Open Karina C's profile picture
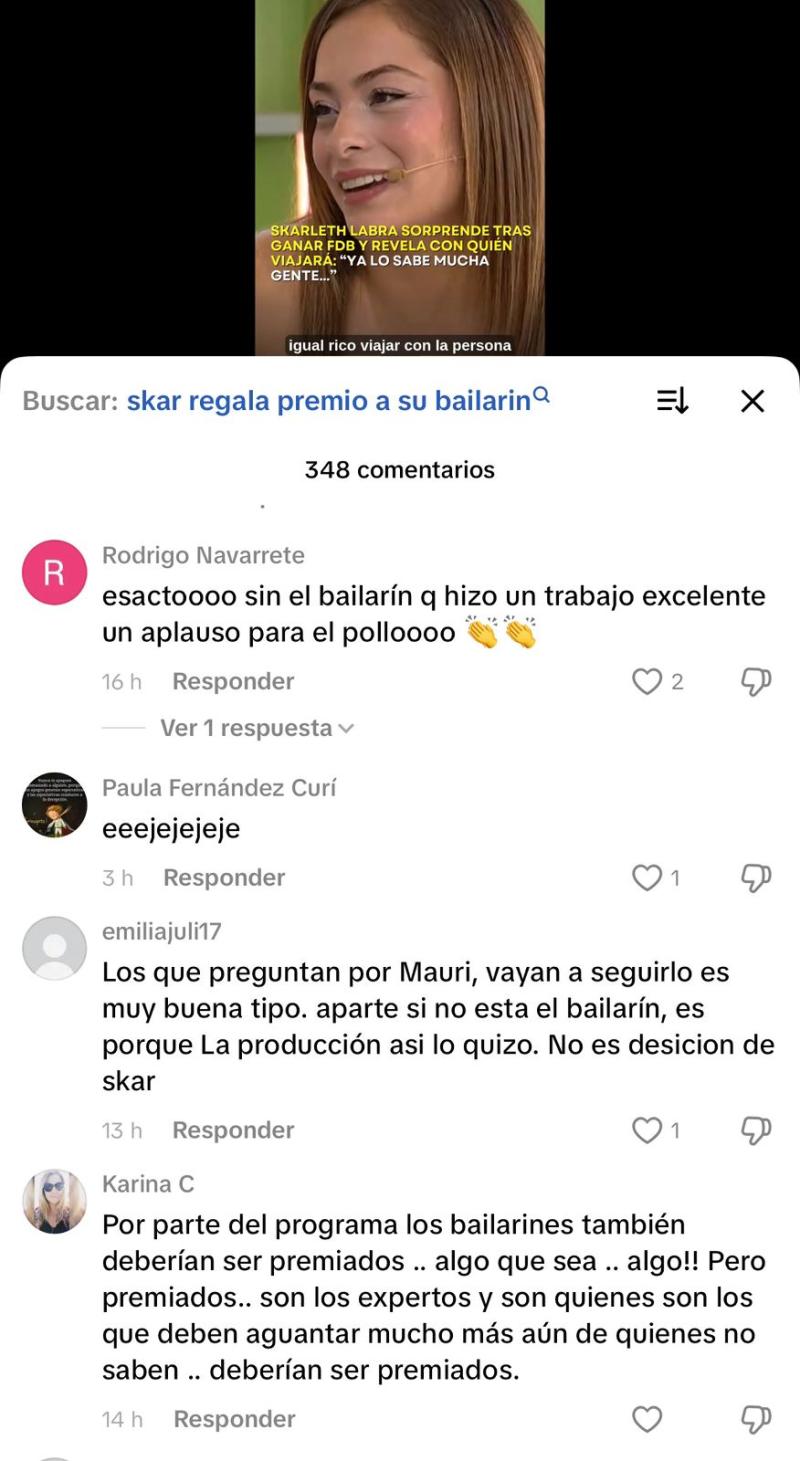This screenshot has height=1461, width=800. (55, 1204)
